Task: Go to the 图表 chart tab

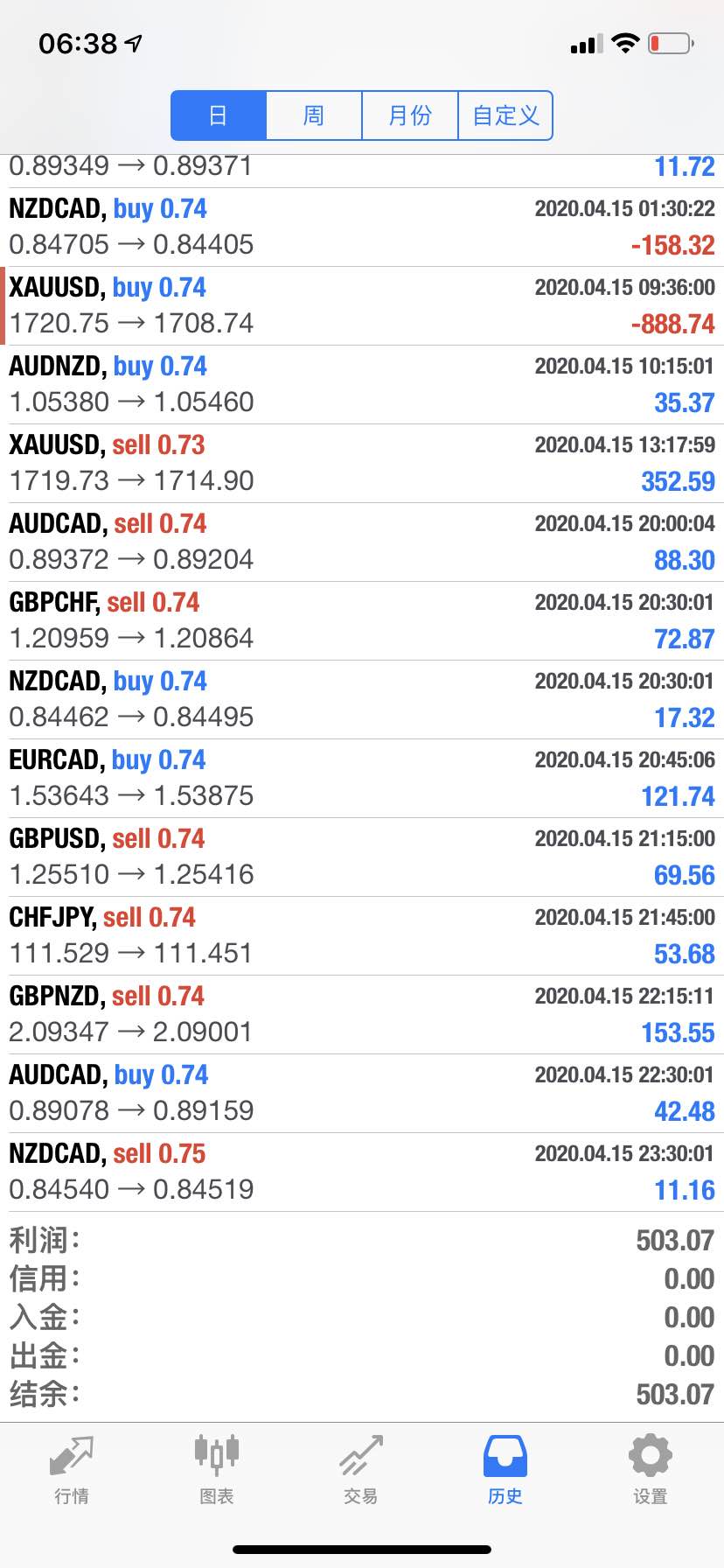Action: tap(217, 1470)
